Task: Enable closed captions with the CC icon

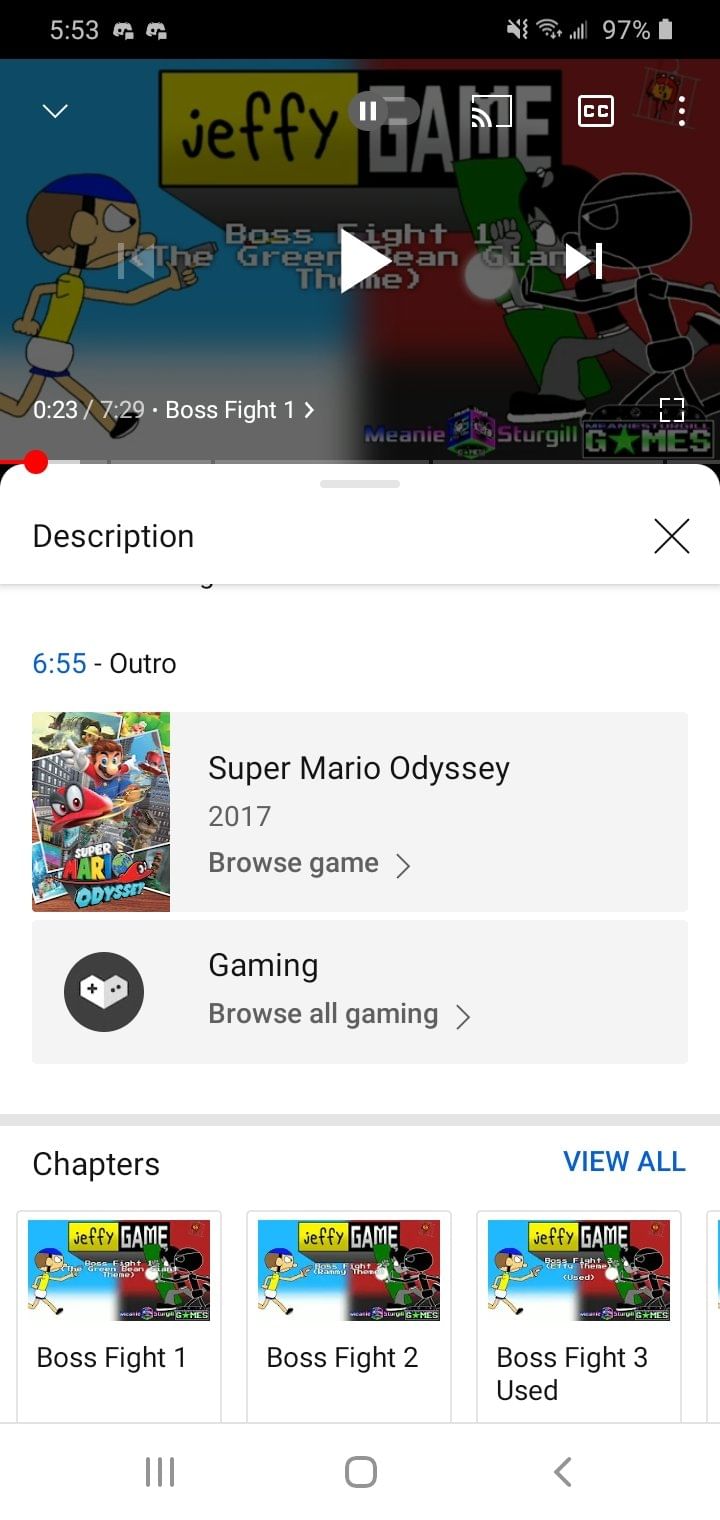Action: pyautogui.click(x=595, y=112)
